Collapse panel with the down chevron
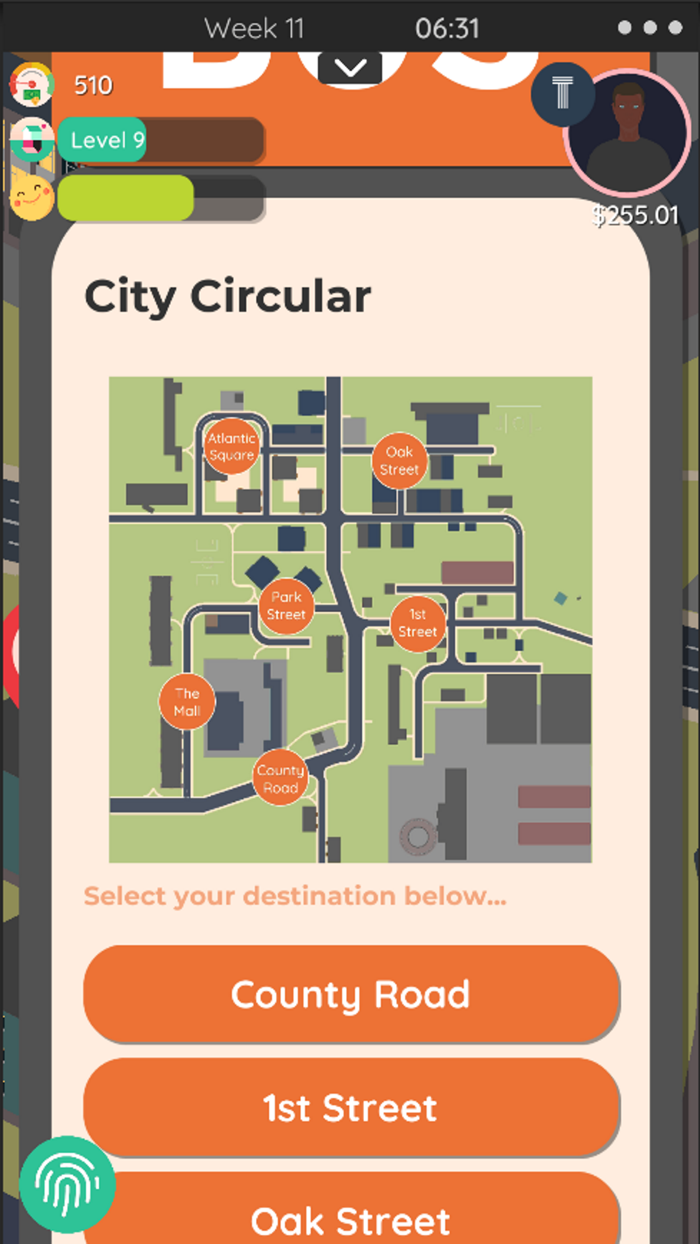The height and width of the screenshot is (1244, 700). pyautogui.click(x=350, y=69)
